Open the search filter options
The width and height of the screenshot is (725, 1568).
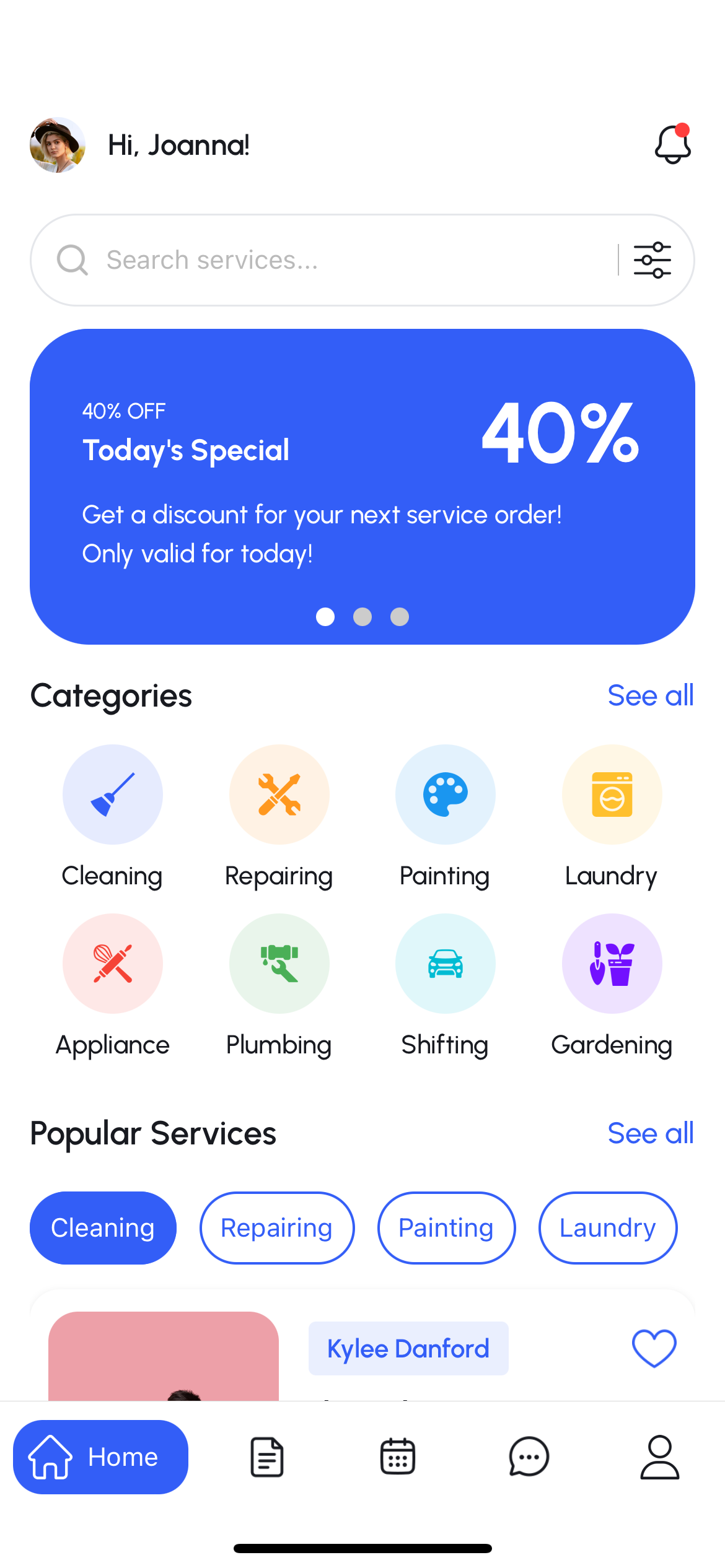click(652, 260)
